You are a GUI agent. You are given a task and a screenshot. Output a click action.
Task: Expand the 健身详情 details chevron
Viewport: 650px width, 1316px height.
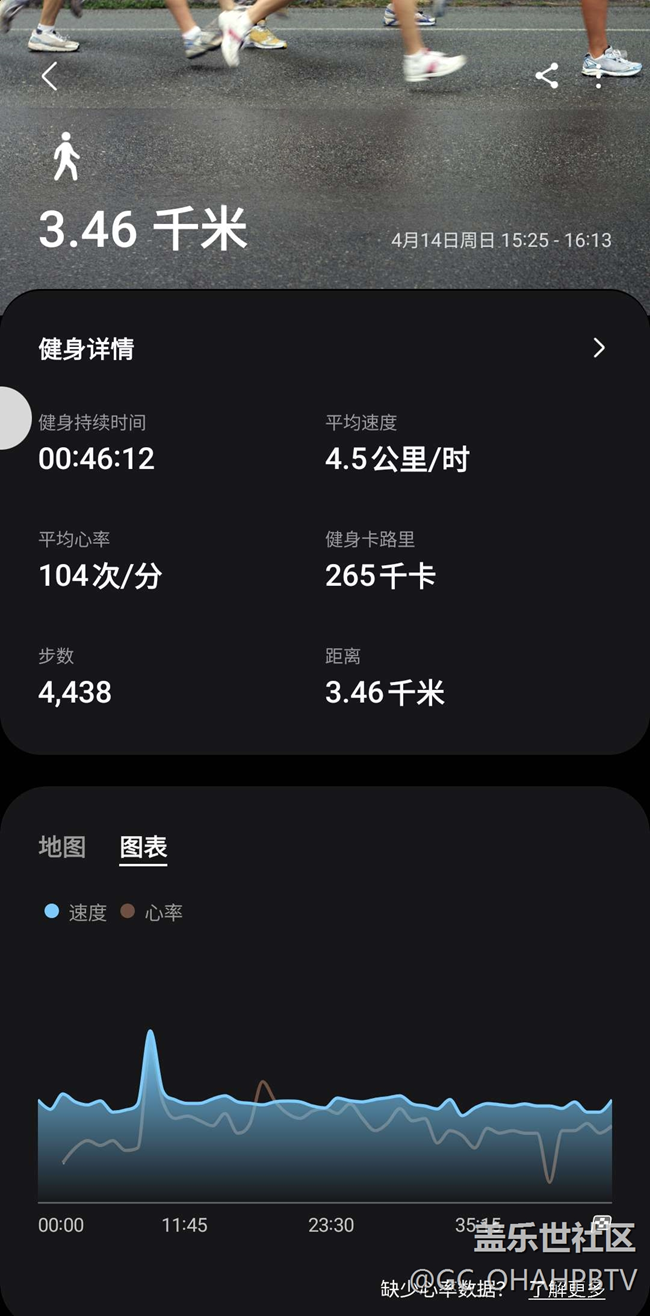[599, 348]
